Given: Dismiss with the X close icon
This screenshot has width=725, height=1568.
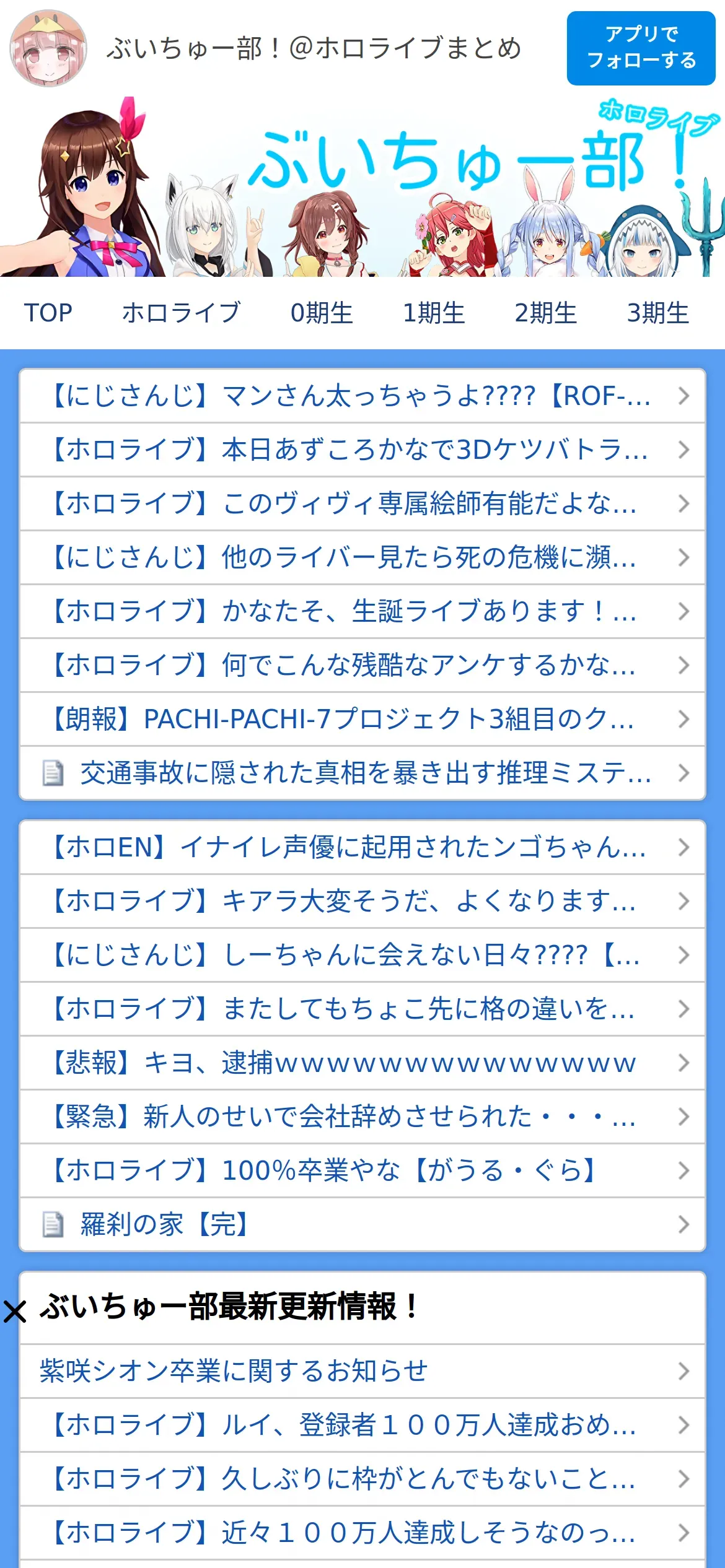Looking at the screenshot, I should (x=15, y=1312).
